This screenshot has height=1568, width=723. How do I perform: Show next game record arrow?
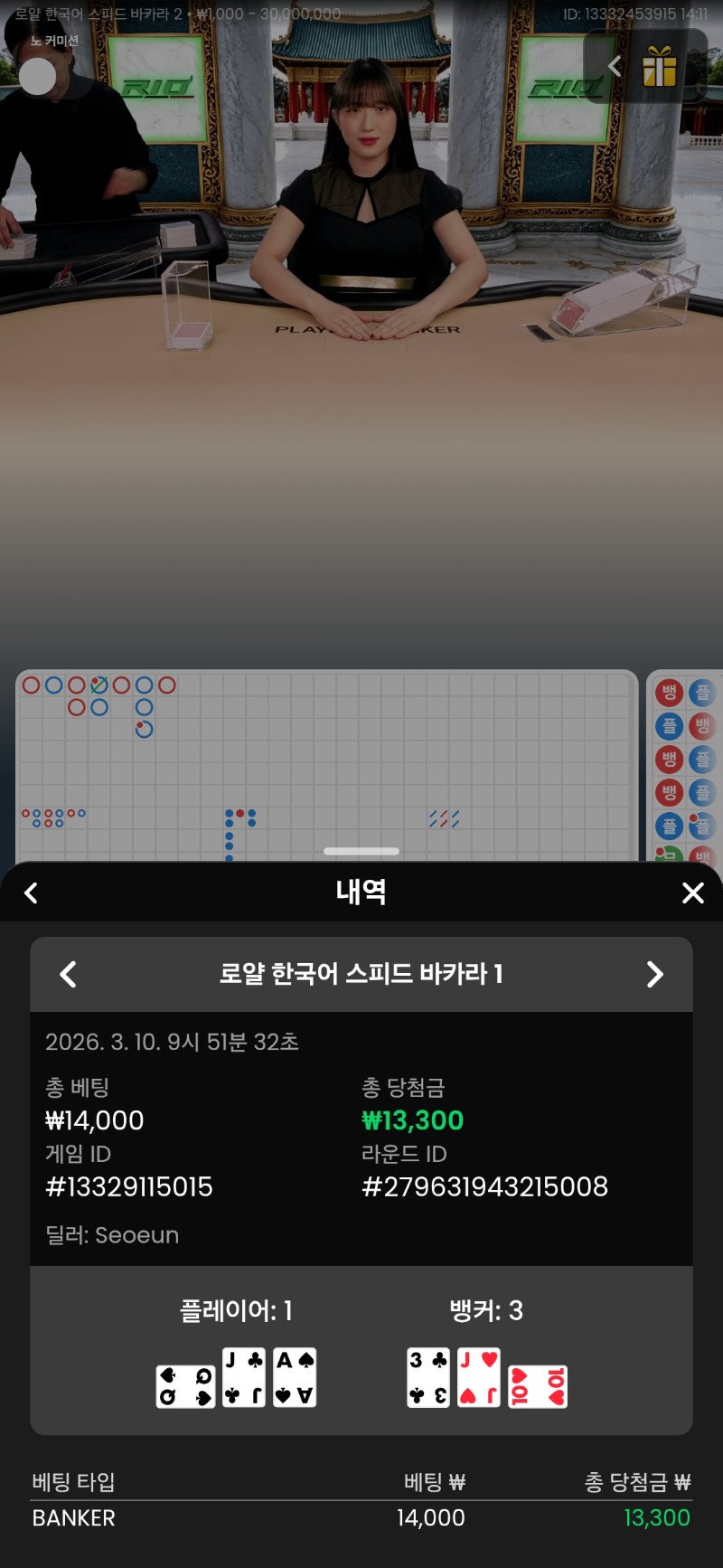[655, 975]
